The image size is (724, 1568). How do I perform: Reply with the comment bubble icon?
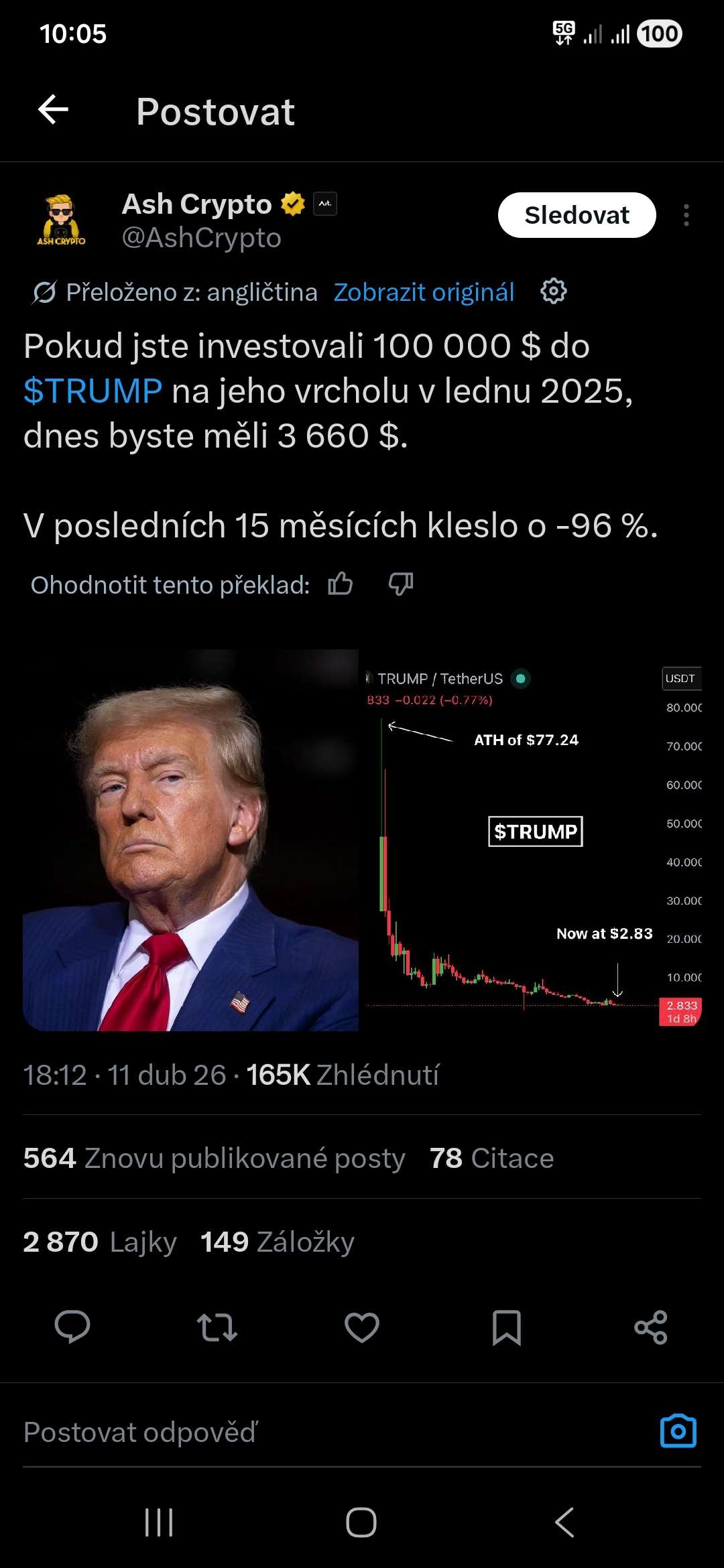tap(72, 1327)
